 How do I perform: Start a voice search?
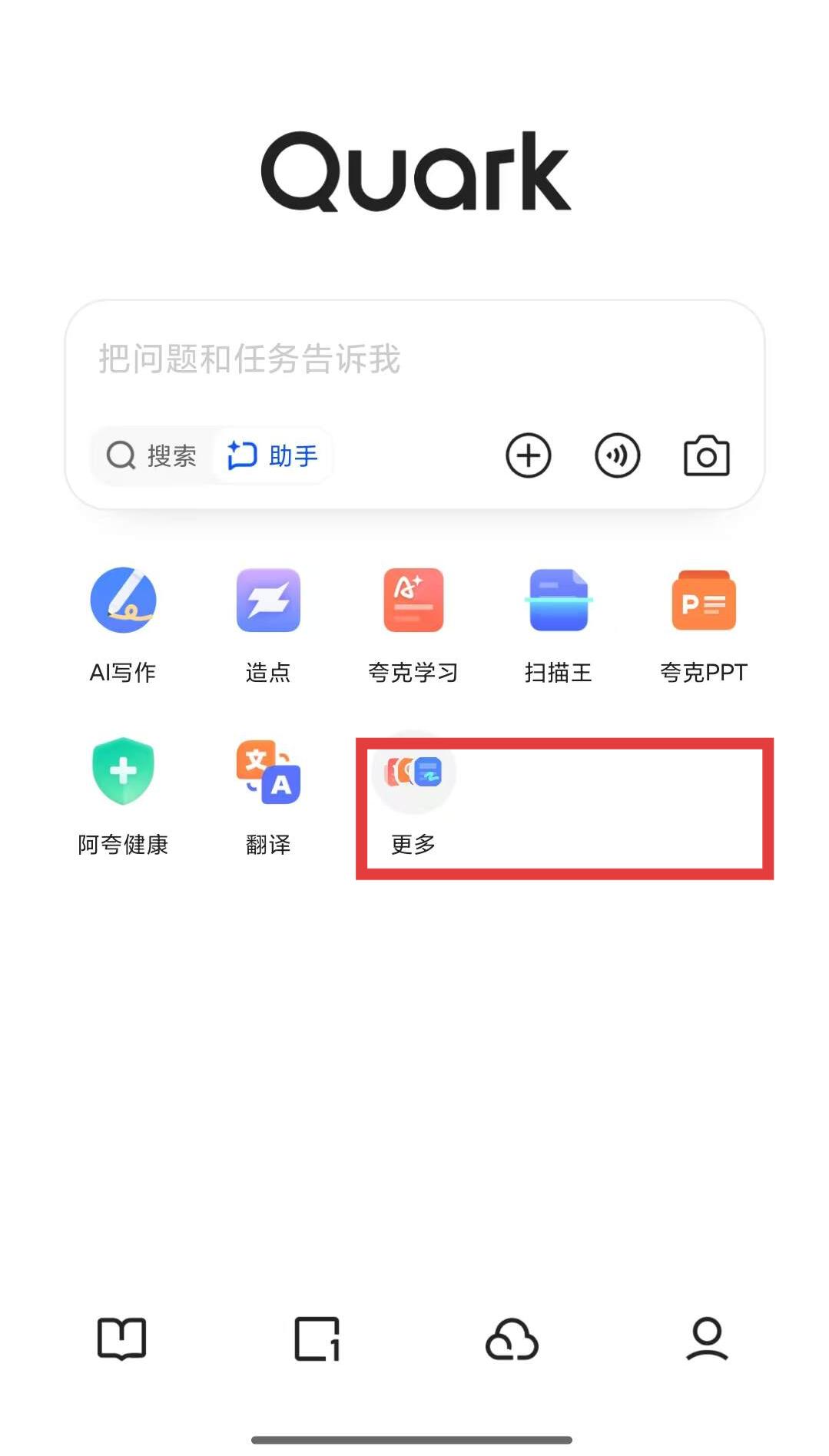pos(617,455)
